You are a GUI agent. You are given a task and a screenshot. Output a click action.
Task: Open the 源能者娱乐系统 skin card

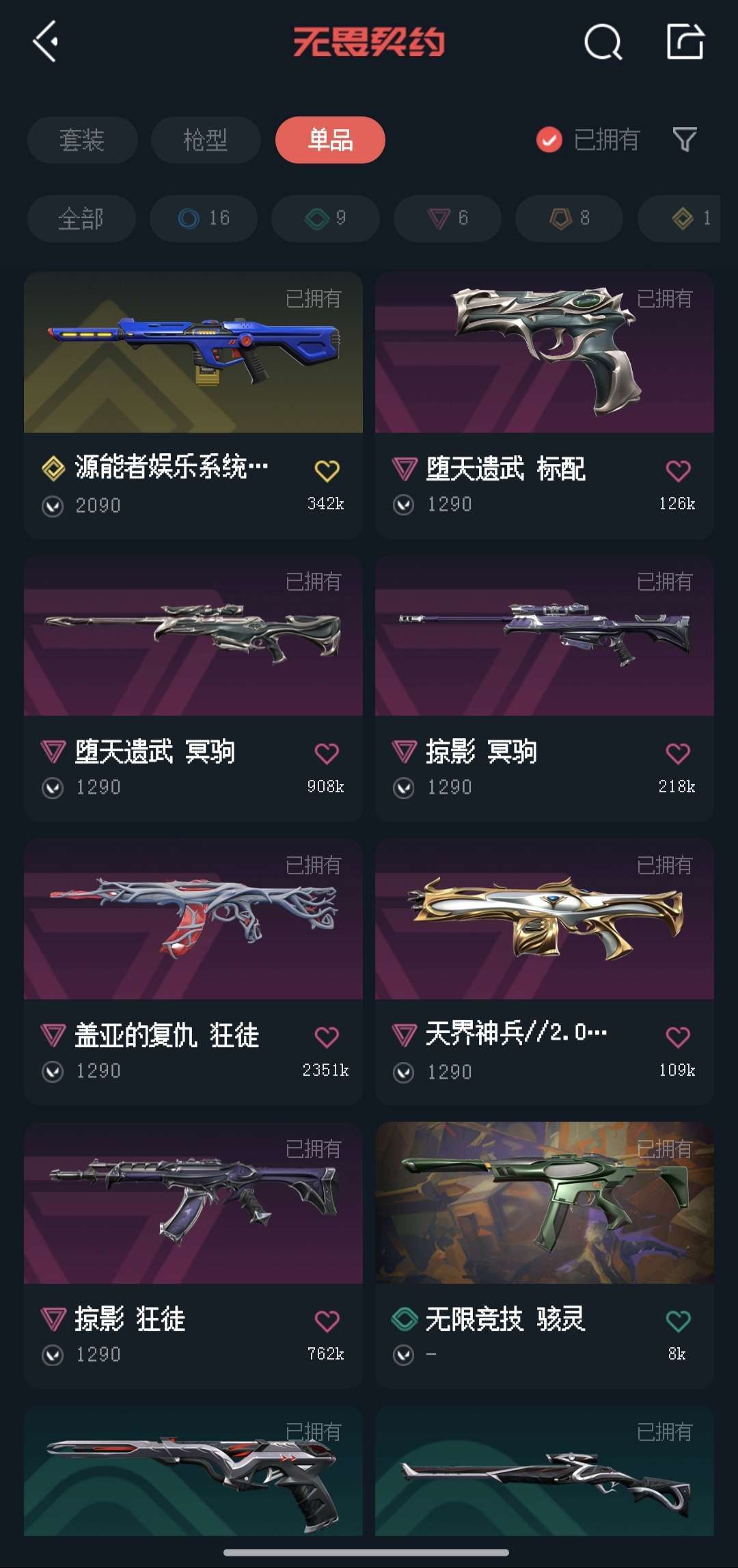pos(193,383)
